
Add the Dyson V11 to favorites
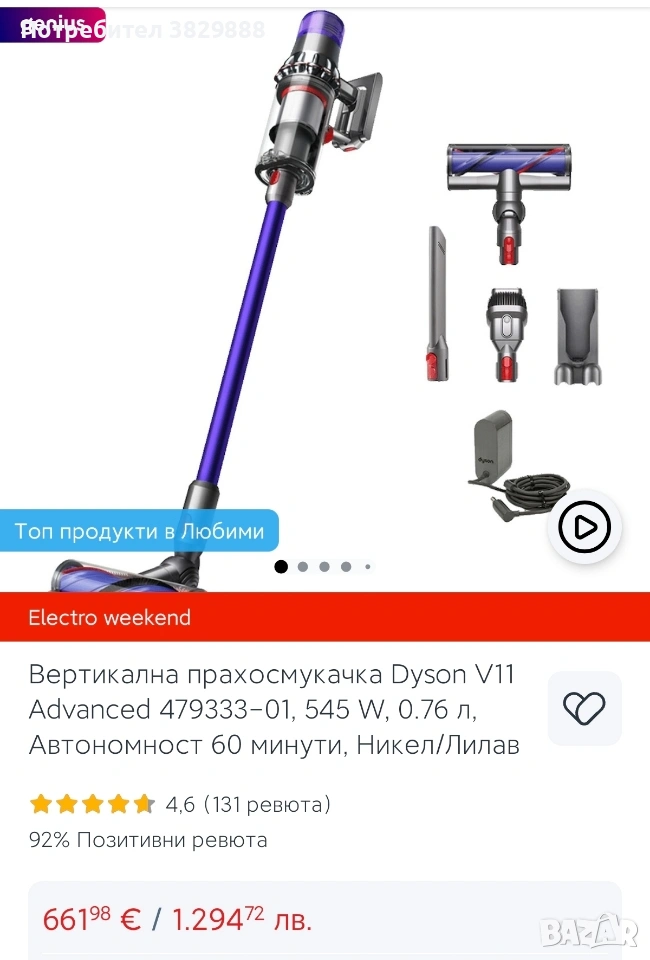click(x=585, y=708)
